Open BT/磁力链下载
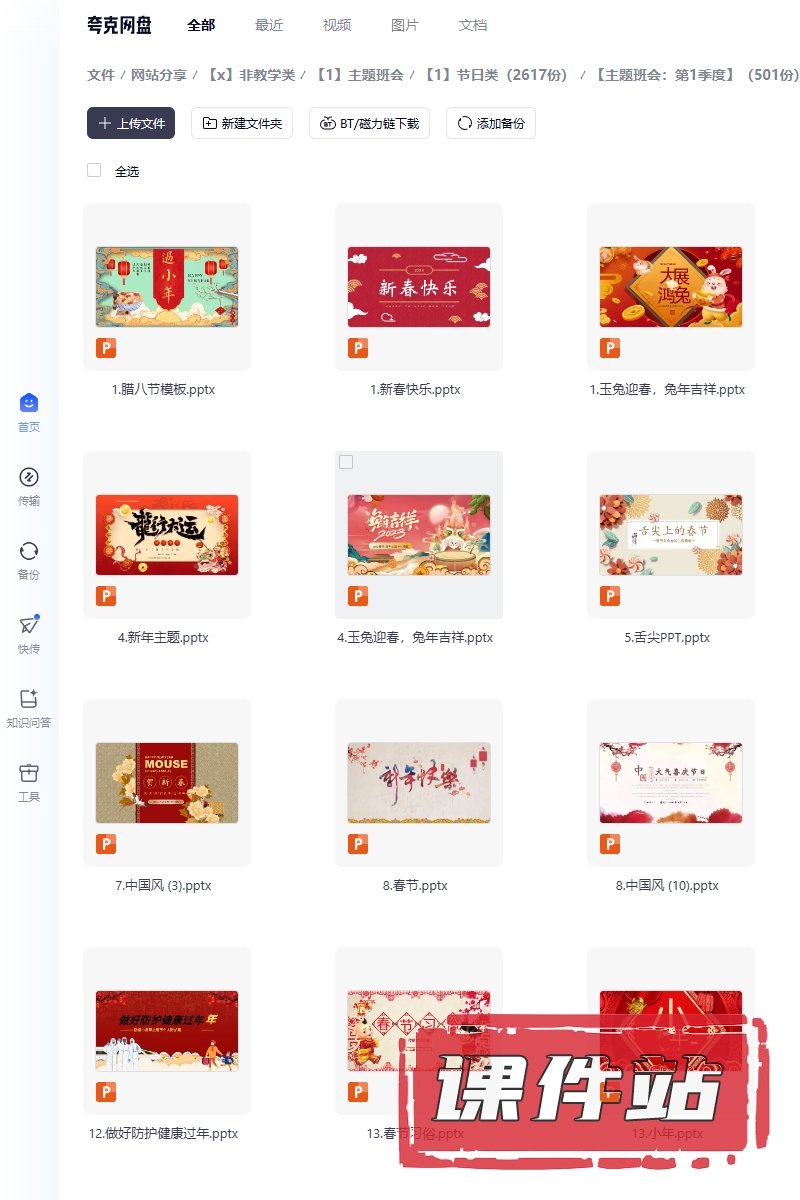 pyautogui.click(x=369, y=124)
